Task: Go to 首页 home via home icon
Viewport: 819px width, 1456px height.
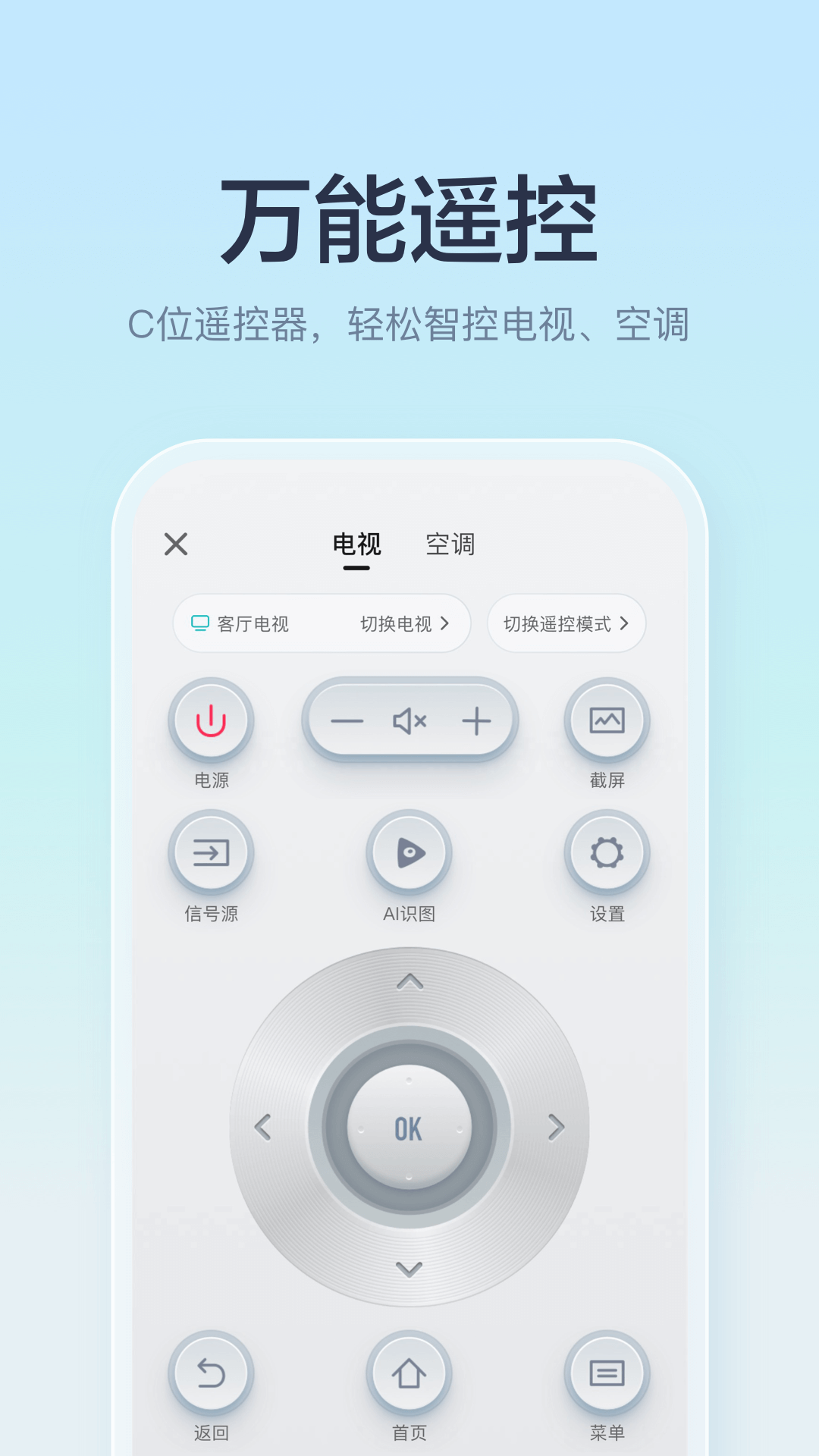Action: (x=409, y=1372)
